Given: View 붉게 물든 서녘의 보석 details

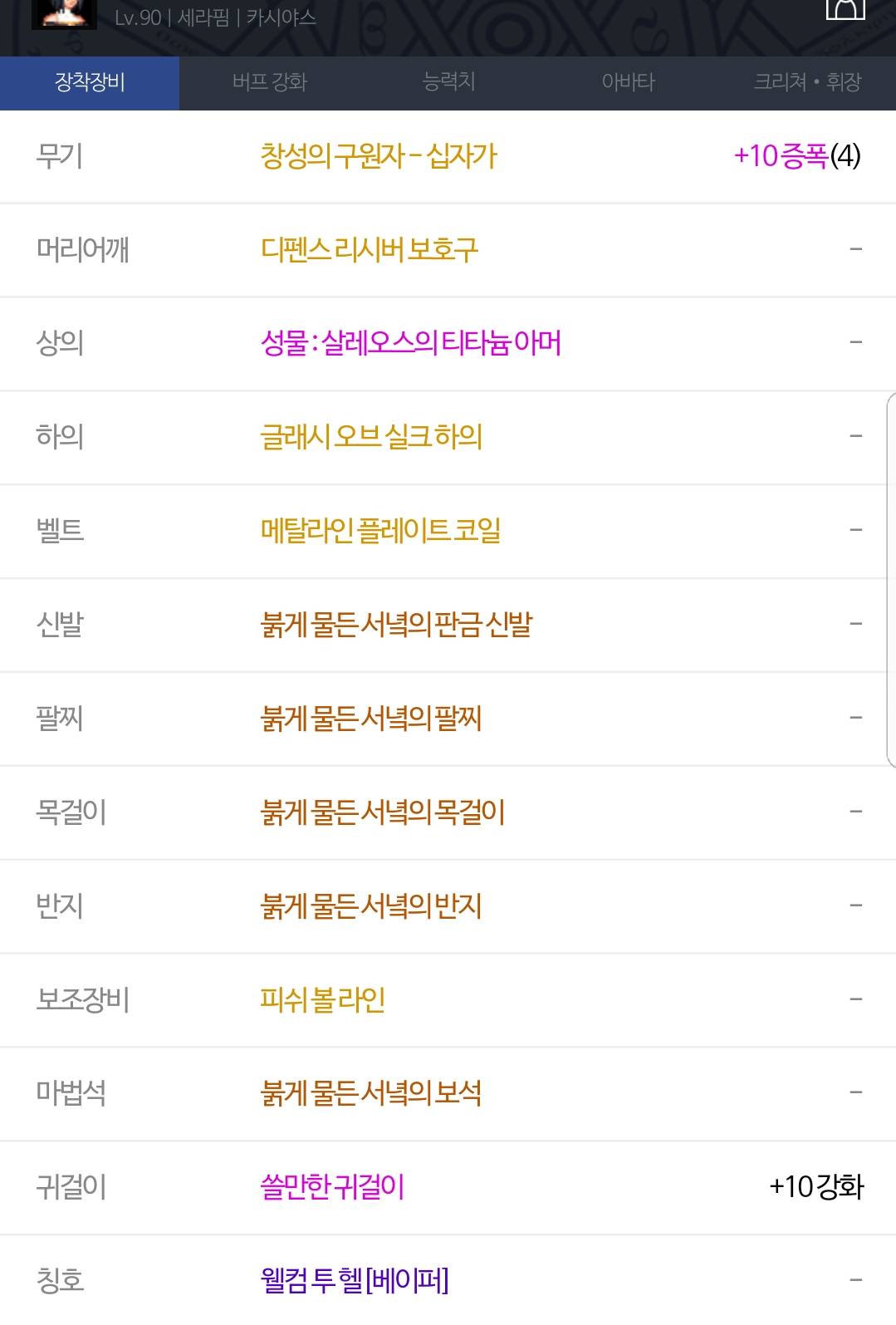Looking at the screenshot, I should [x=371, y=1093].
